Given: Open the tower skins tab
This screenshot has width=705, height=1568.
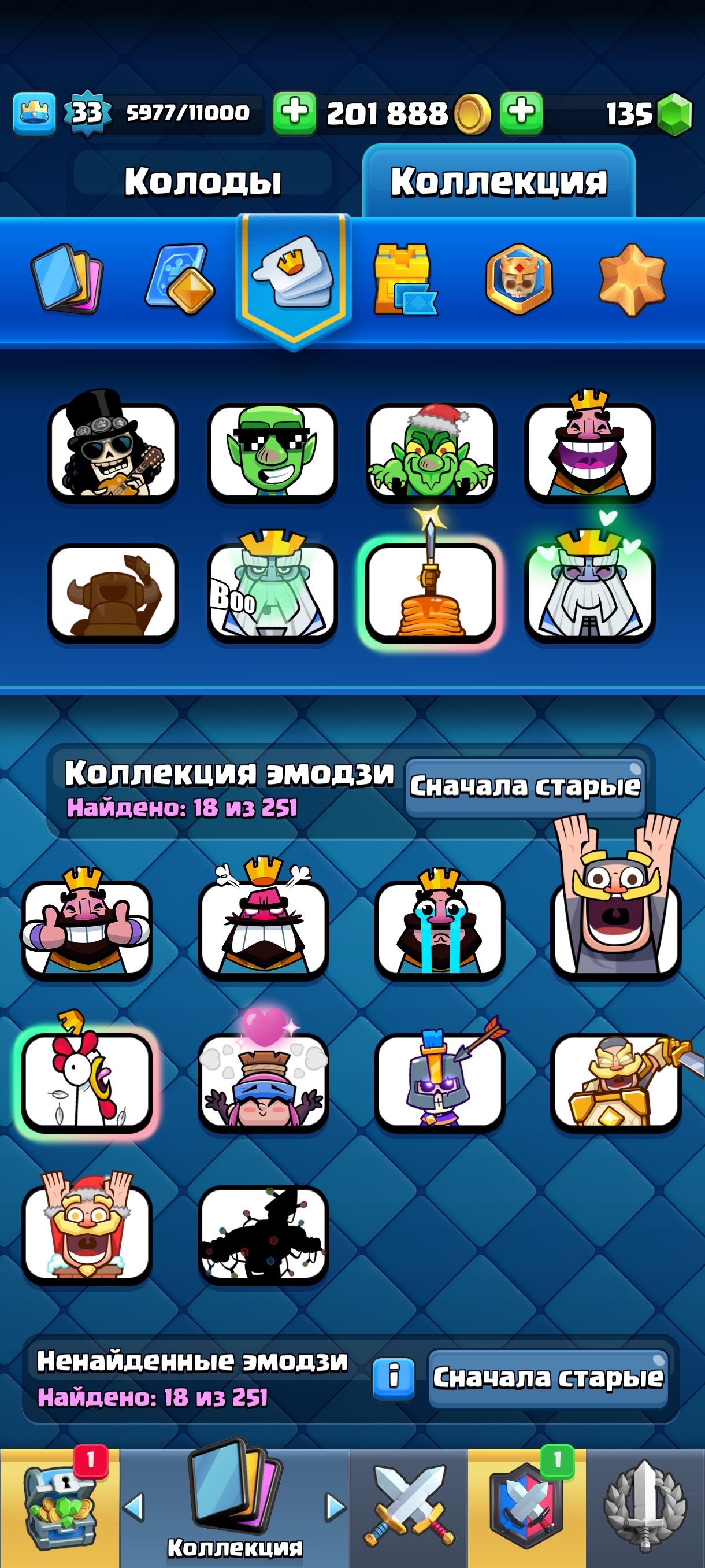Looking at the screenshot, I should click(404, 279).
